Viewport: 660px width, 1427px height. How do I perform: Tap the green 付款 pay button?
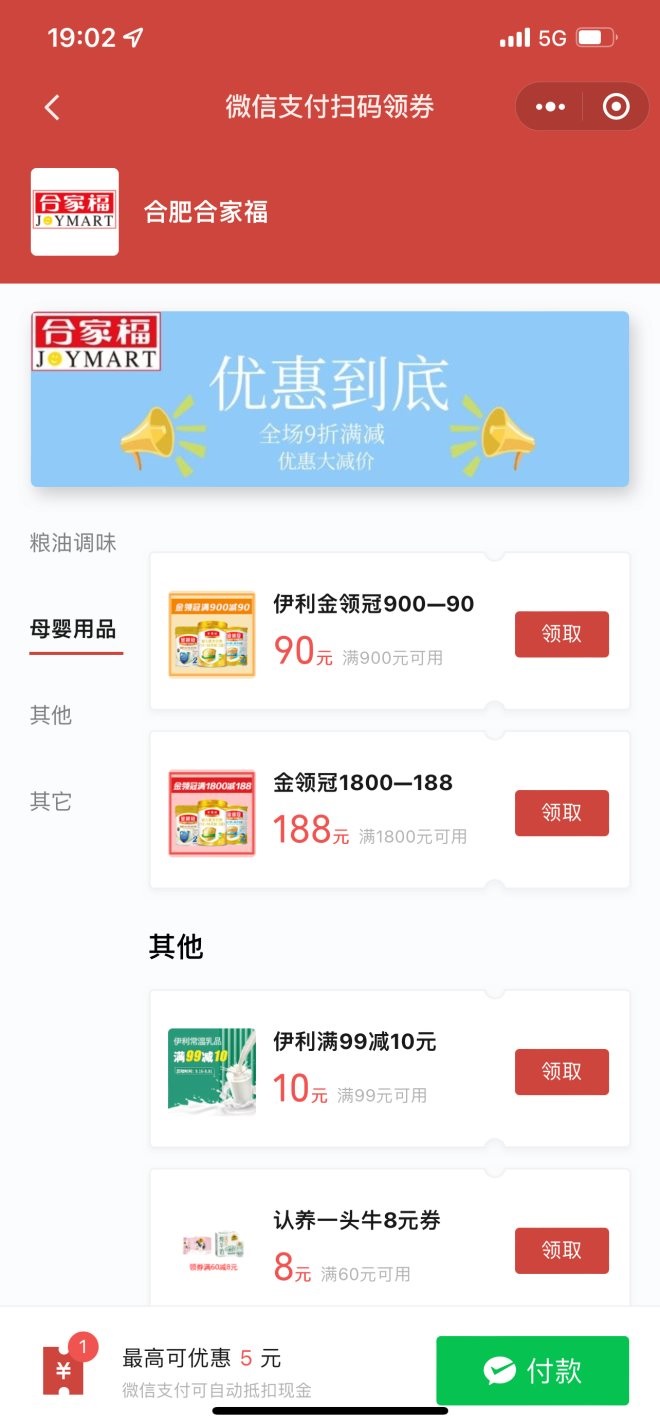[x=532, y=1370]
